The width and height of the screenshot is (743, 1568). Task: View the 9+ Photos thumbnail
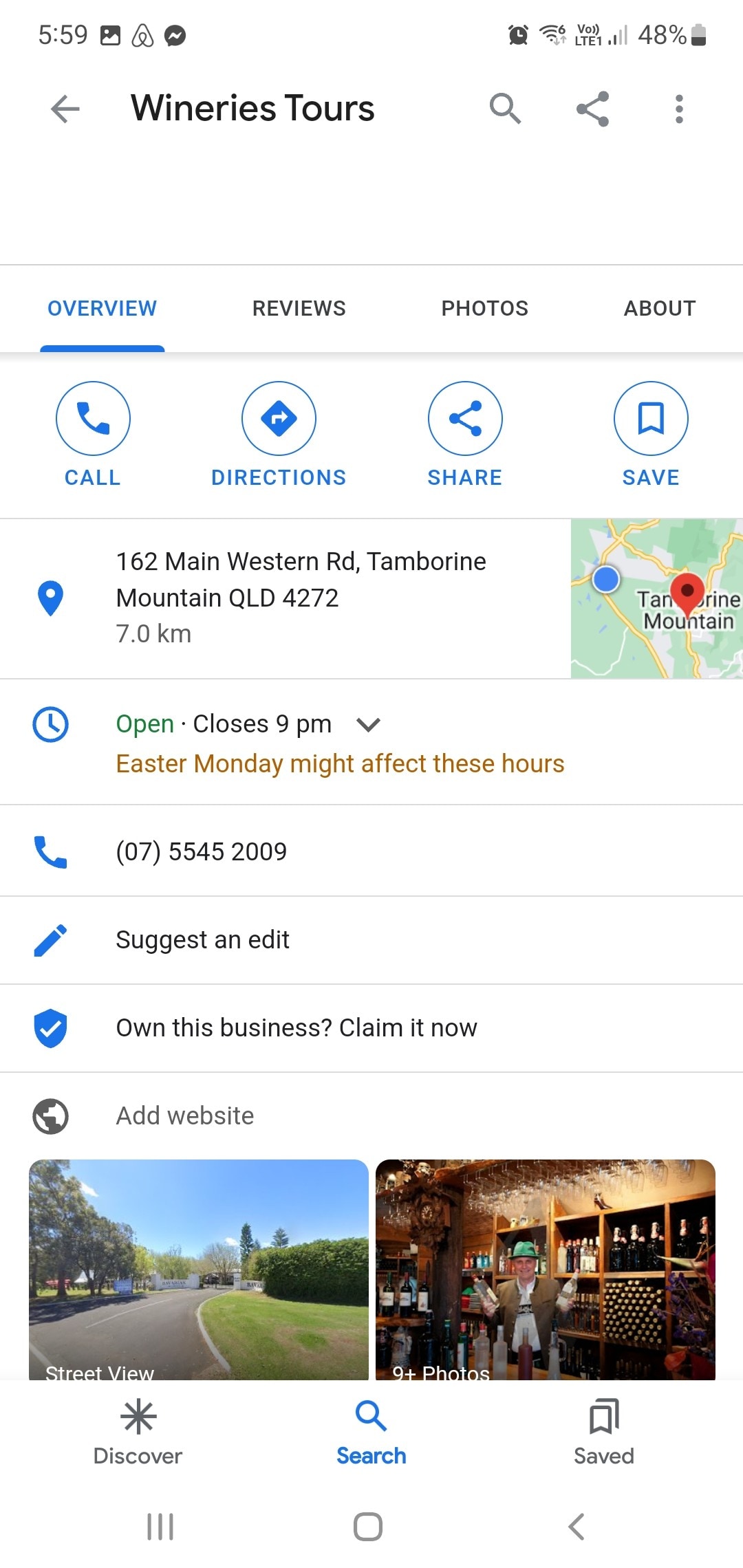click(x=546, y=1270)
